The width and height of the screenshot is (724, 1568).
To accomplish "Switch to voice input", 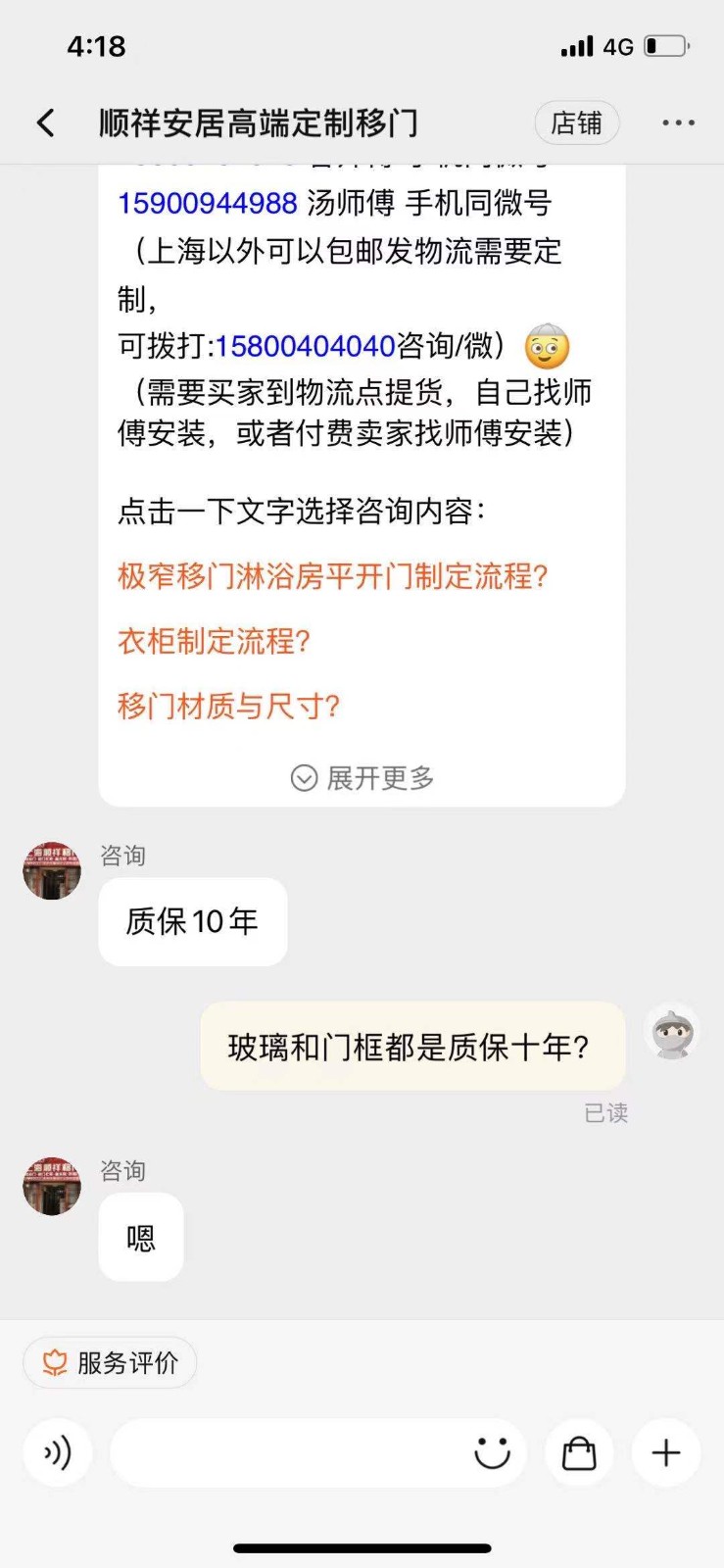I will coord(58,1452).
